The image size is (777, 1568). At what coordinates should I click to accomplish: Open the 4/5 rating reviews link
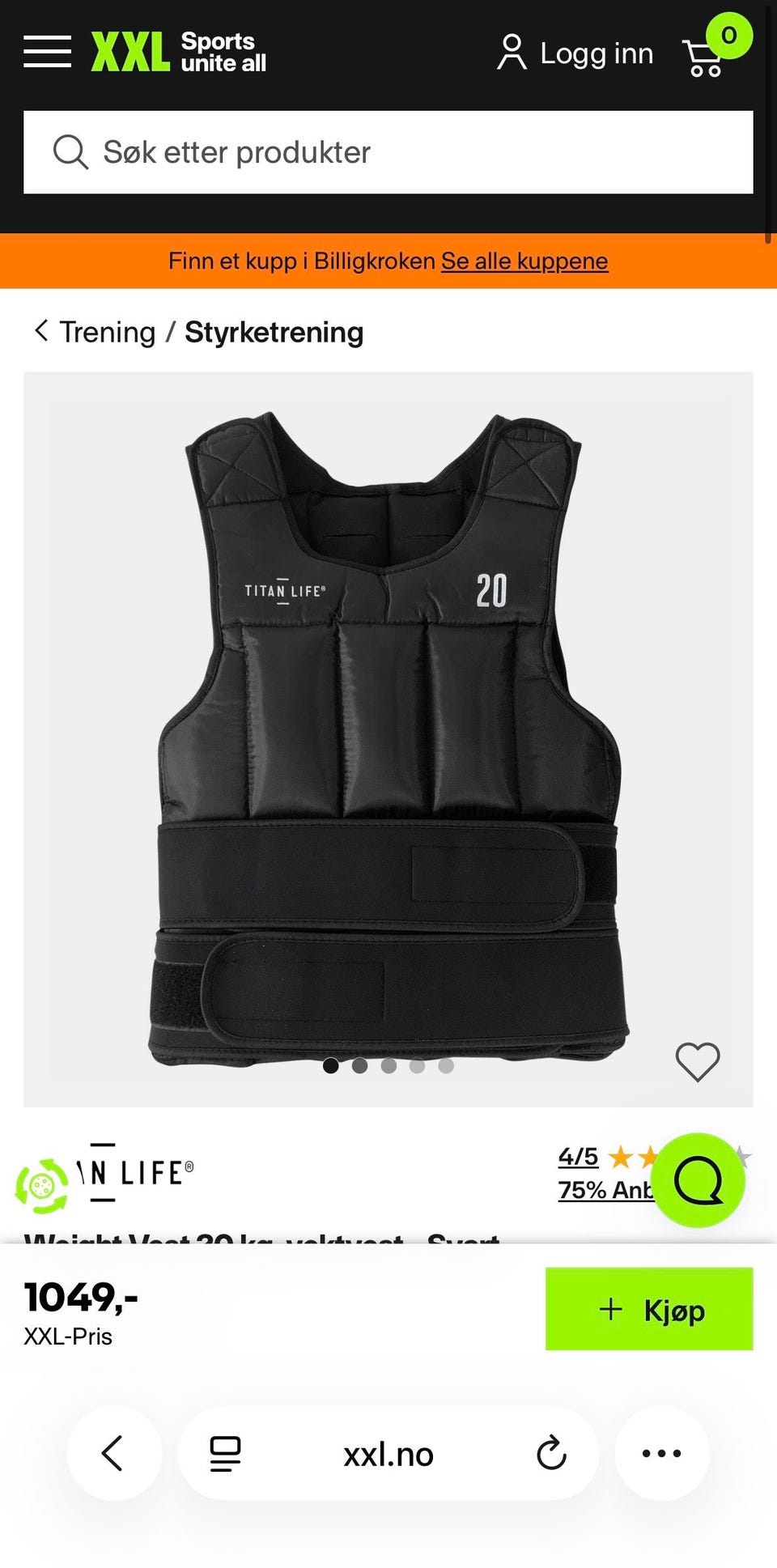pos(578,1157)
